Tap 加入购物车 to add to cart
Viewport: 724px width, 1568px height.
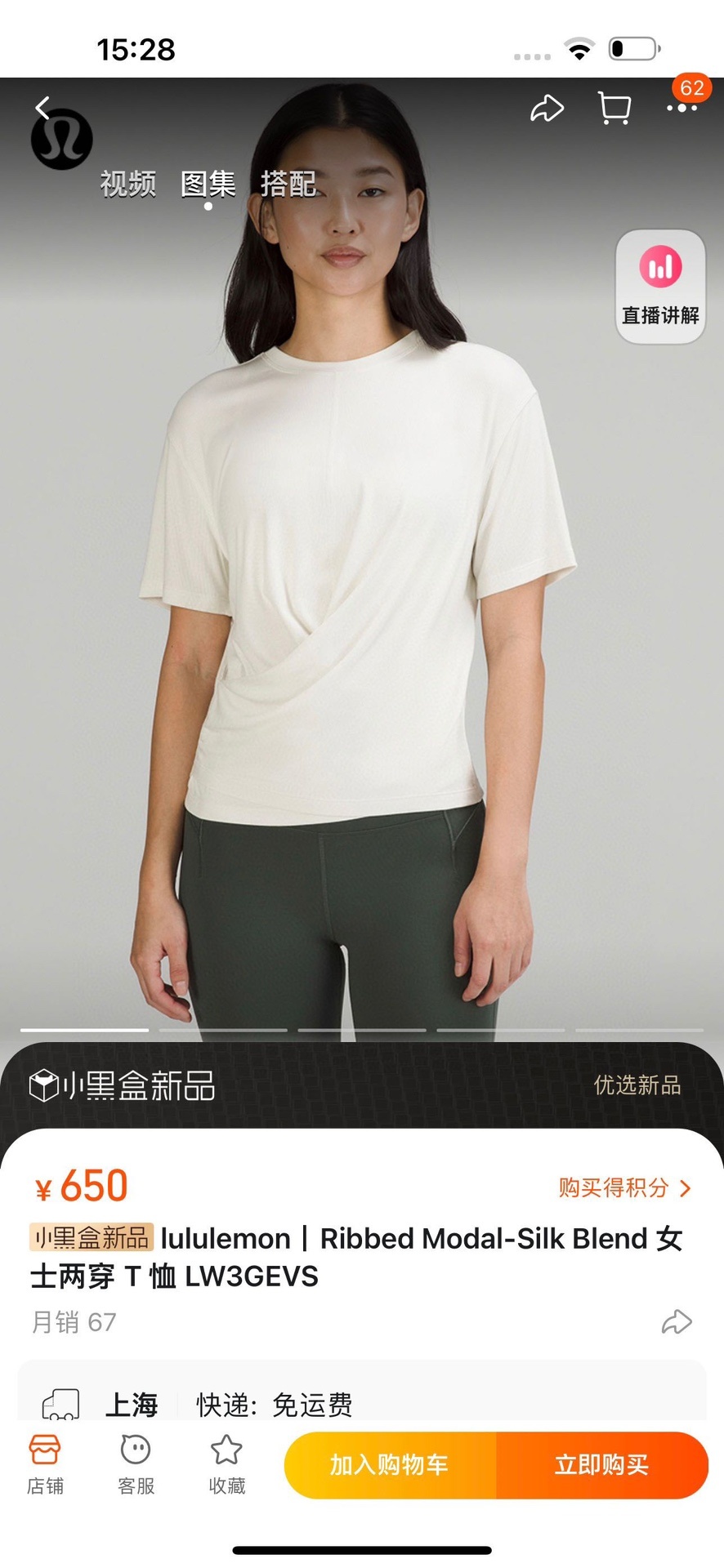point(390,1465)
